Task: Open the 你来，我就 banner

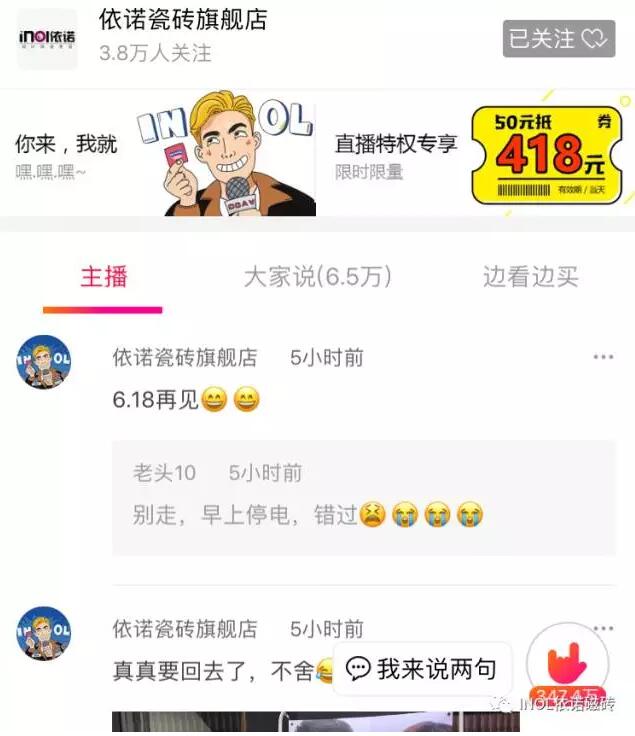Action: pos(160,153)
